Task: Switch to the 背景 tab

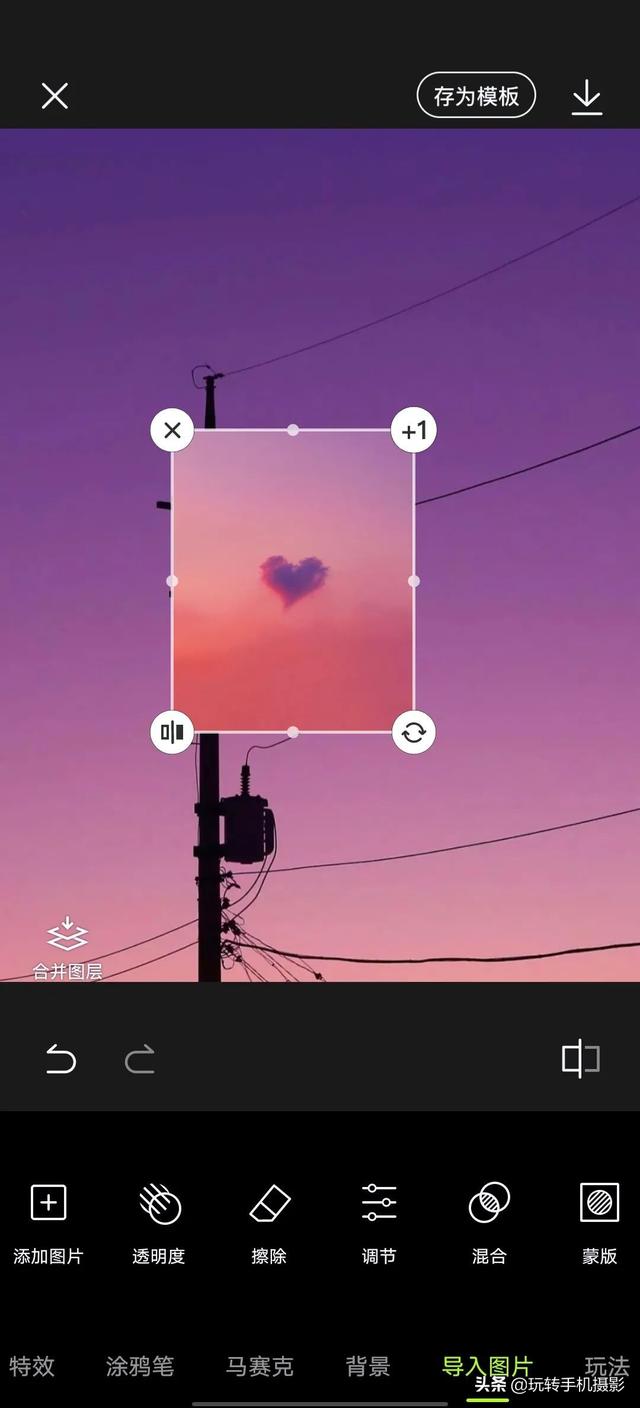Action: coord(368,1366)
